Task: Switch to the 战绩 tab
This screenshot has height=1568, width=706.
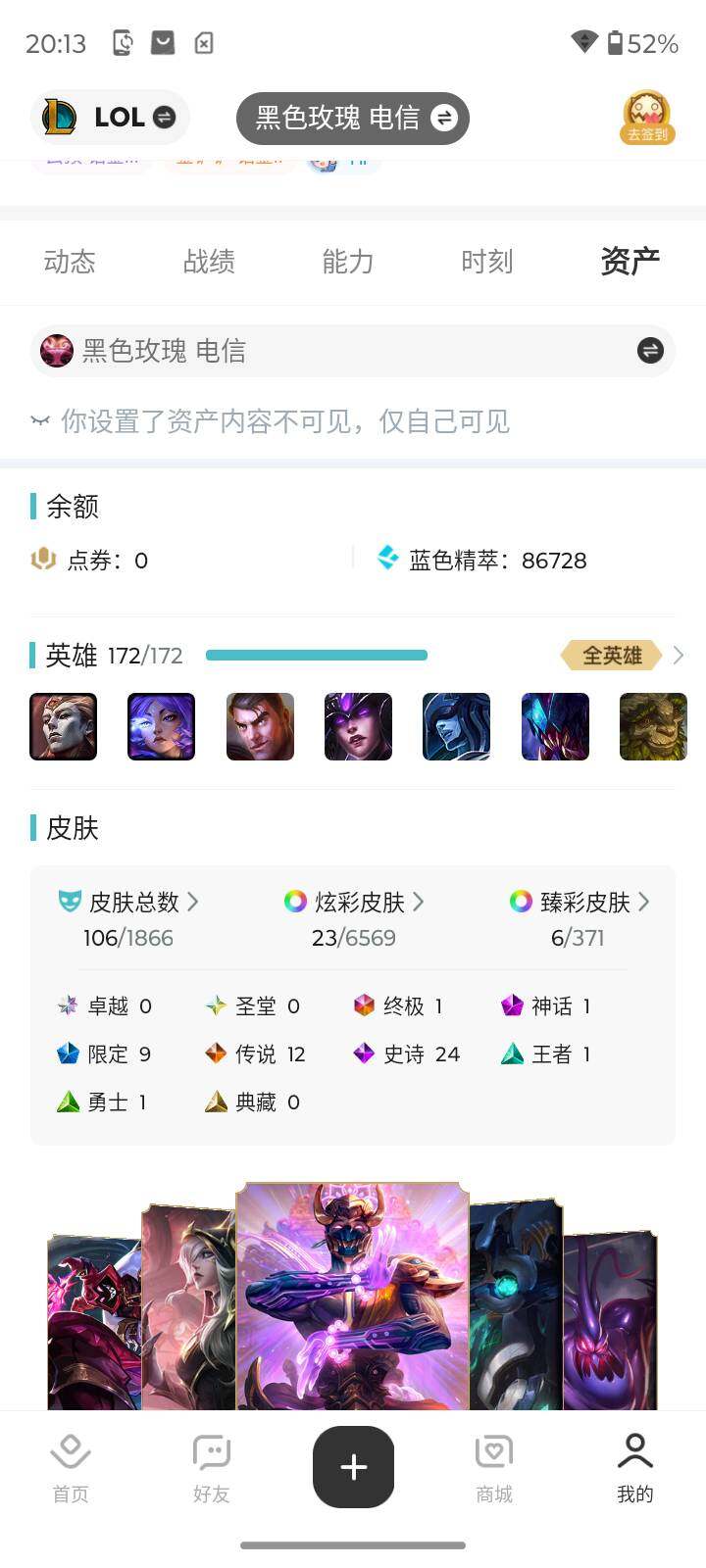Action: 209,262
